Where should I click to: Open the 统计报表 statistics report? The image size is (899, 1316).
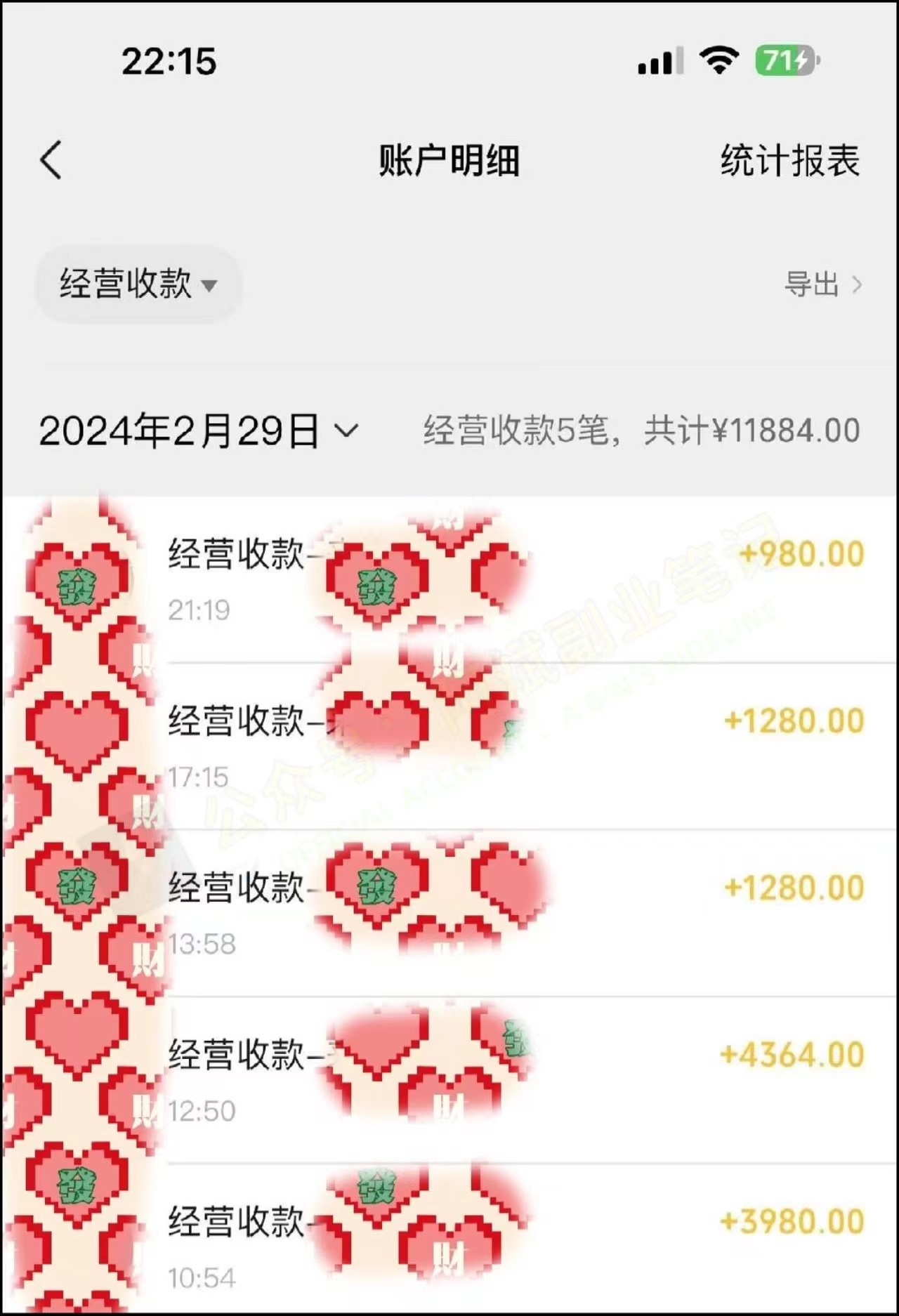[x=789, y=161]
